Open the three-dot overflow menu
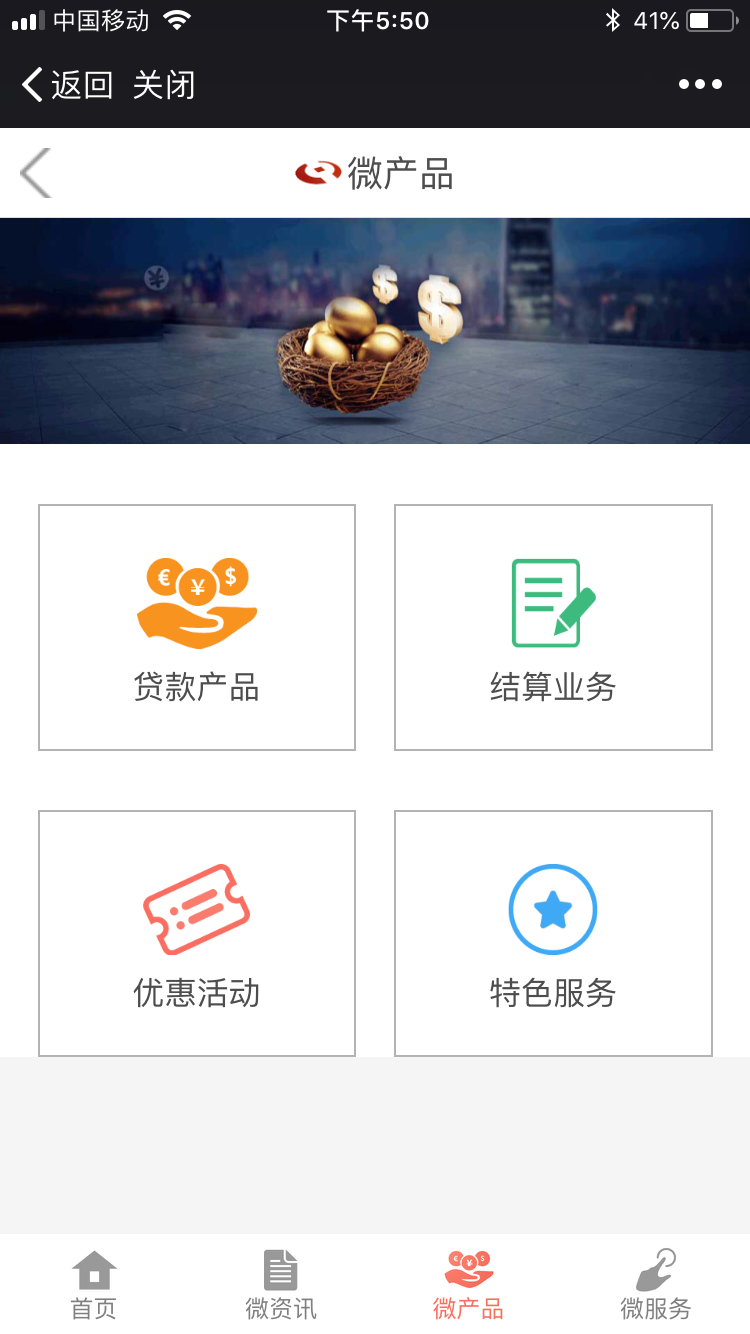The height and width of the screenshot is (1334, 750). (700, 85)
